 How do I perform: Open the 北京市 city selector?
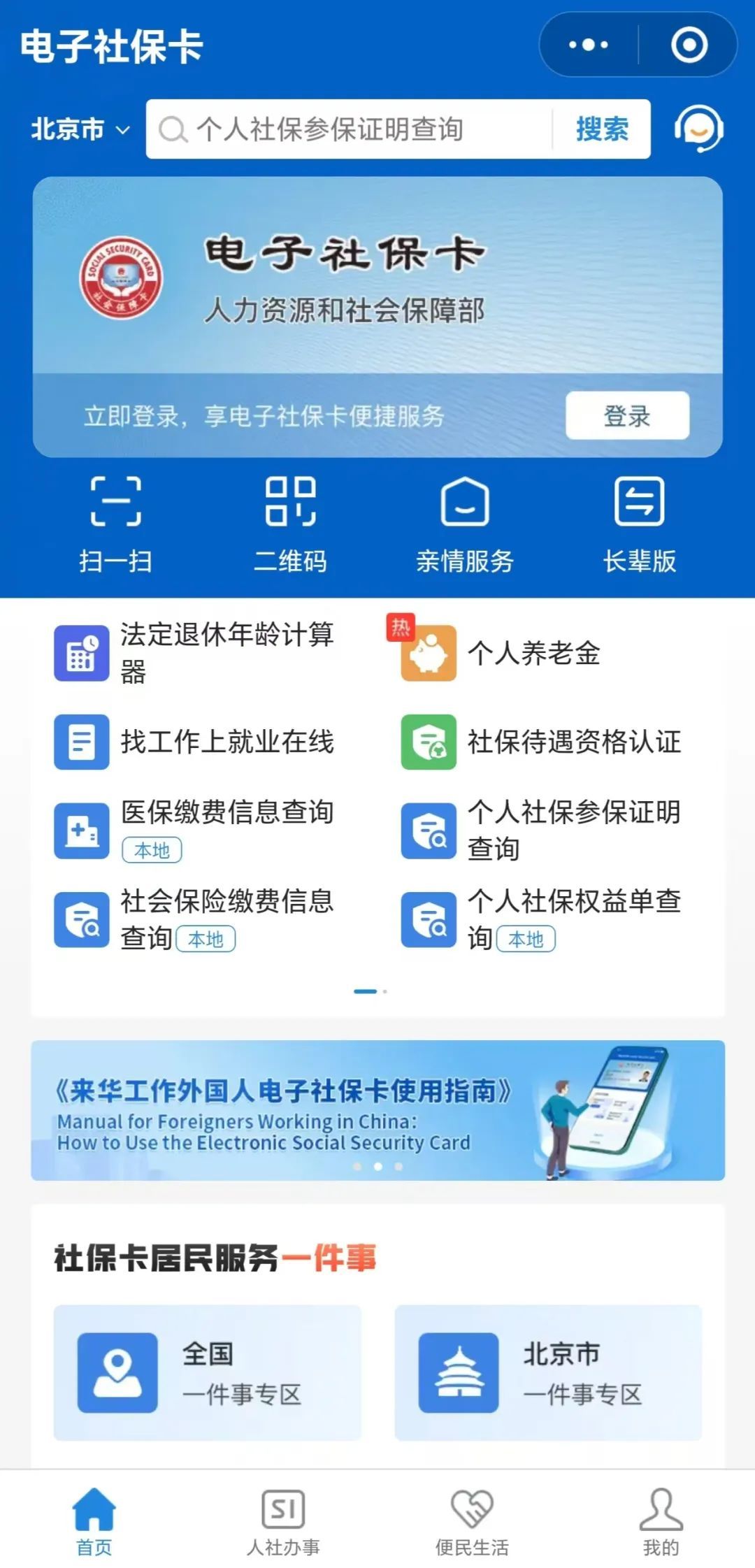80,129
